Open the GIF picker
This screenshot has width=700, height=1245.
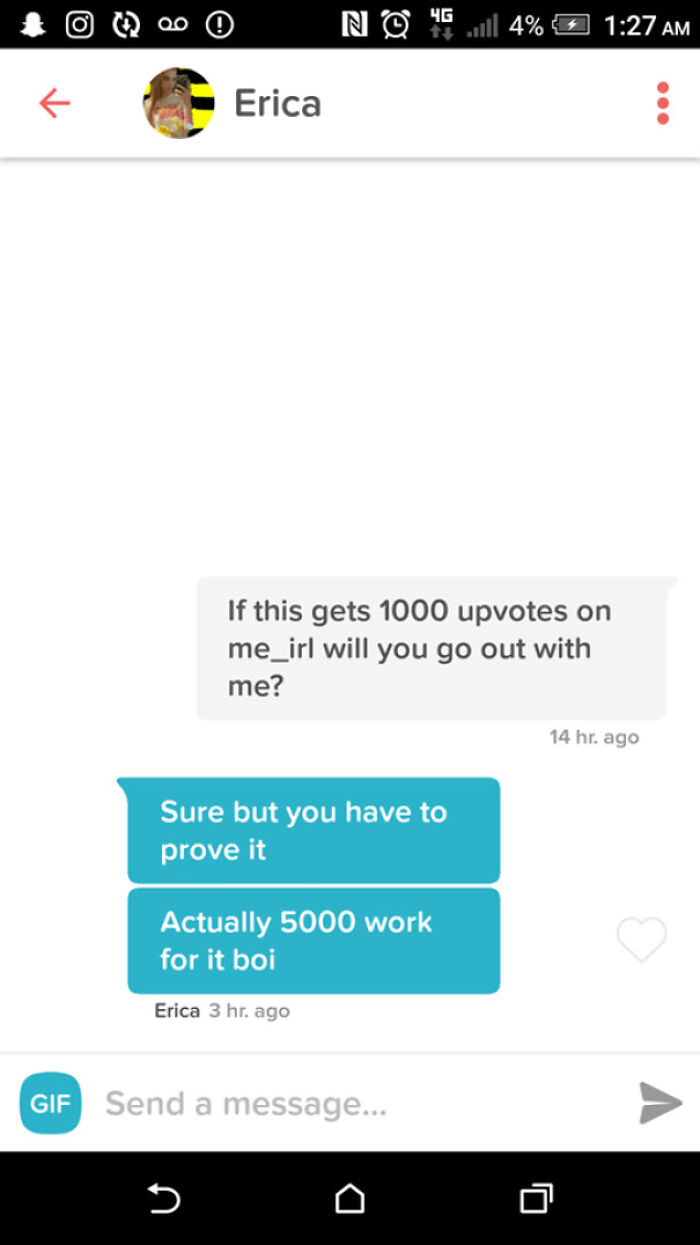(50, 1103)
